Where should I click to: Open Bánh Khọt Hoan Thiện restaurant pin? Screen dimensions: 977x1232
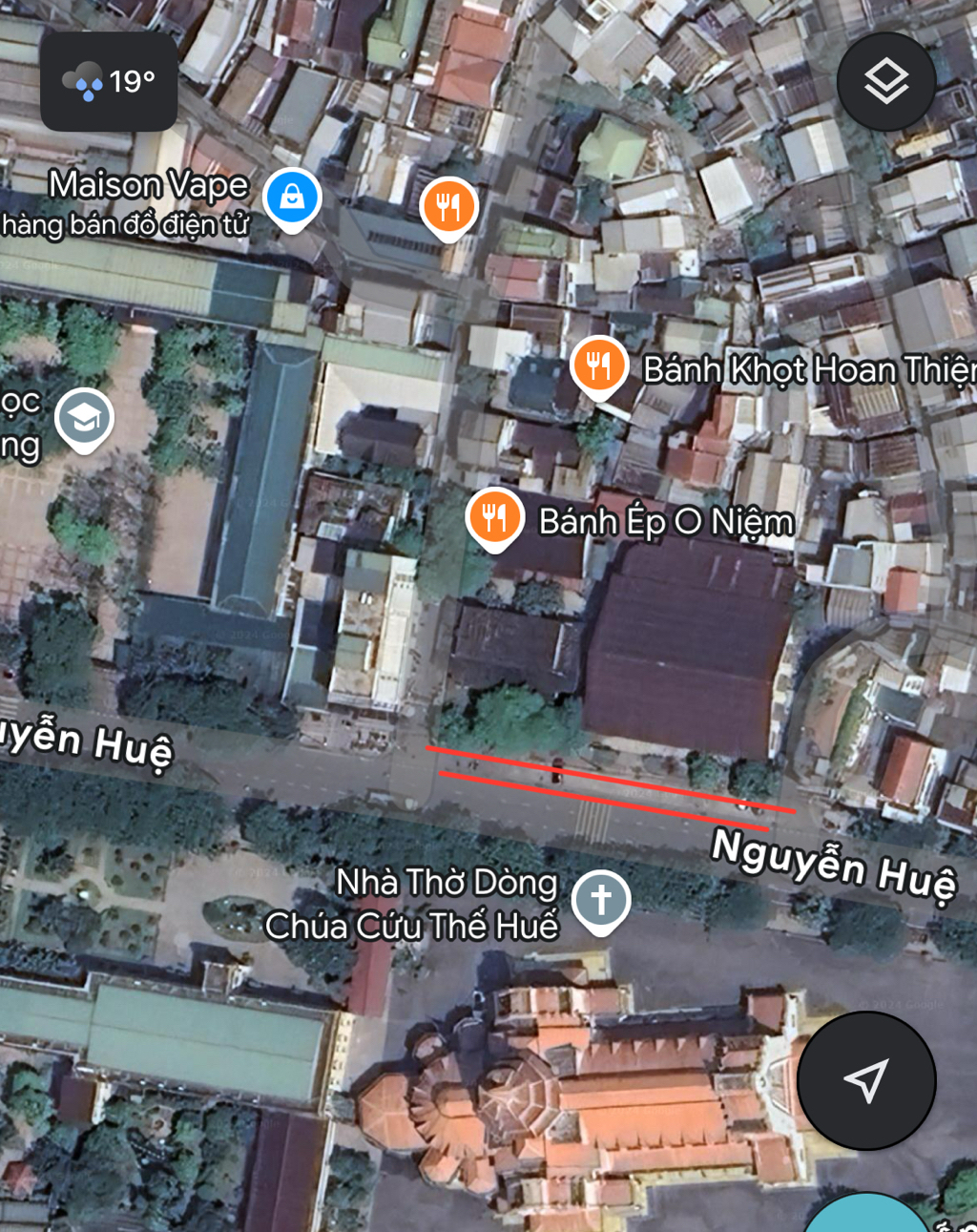click(598, 365)
